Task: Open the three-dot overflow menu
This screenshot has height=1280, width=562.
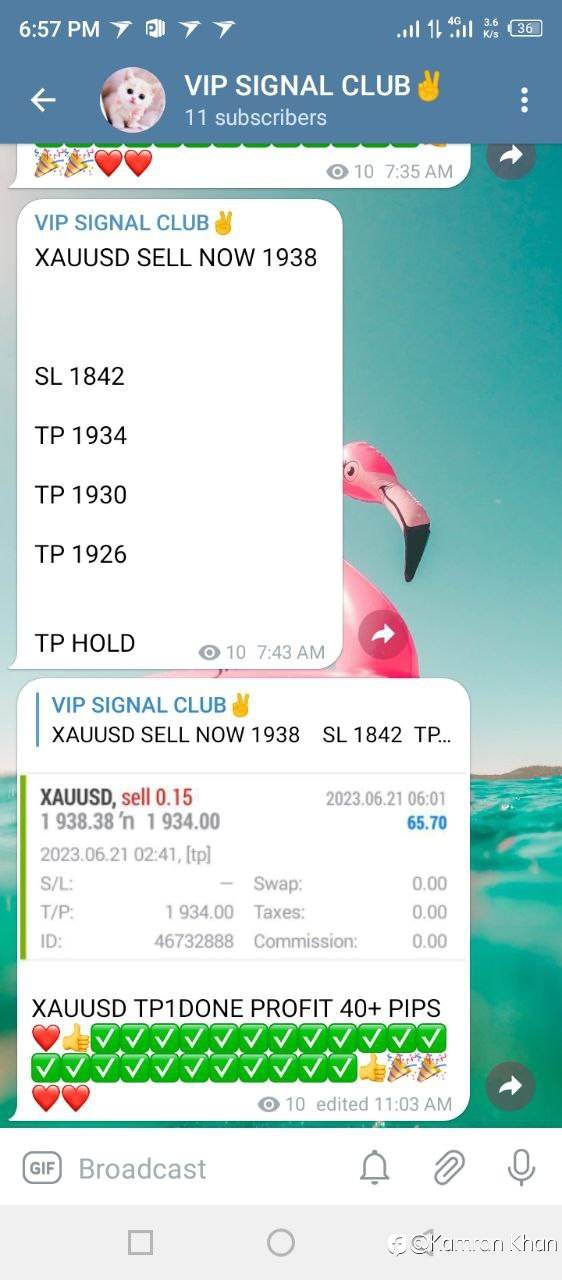Action: point(524,100)
